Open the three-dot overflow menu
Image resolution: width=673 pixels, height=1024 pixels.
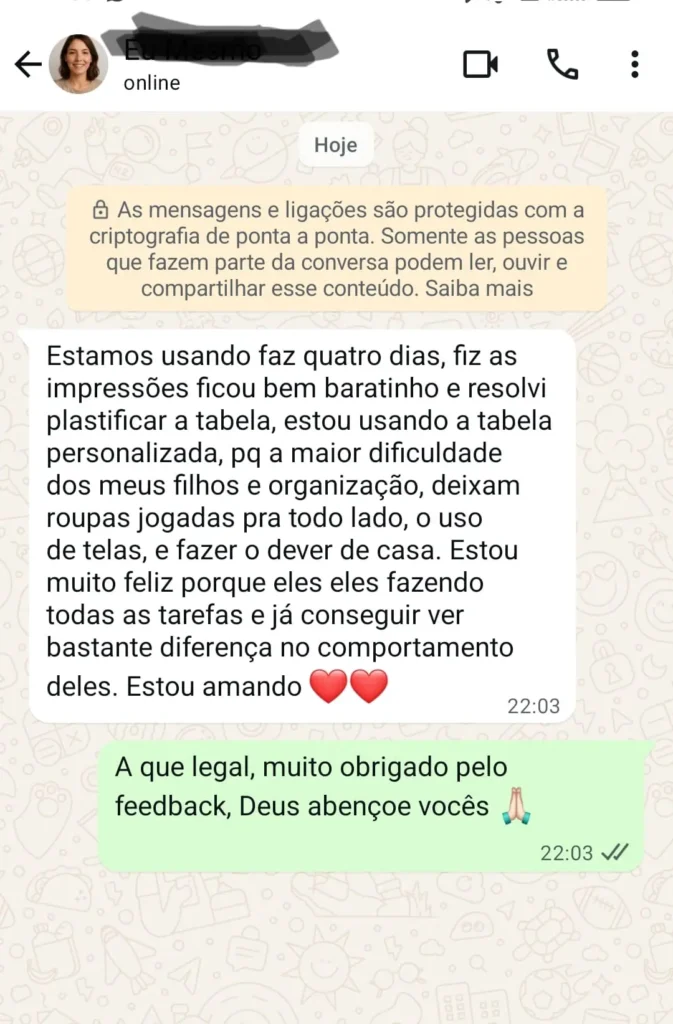pyautogui.click(x=635, y=65)
